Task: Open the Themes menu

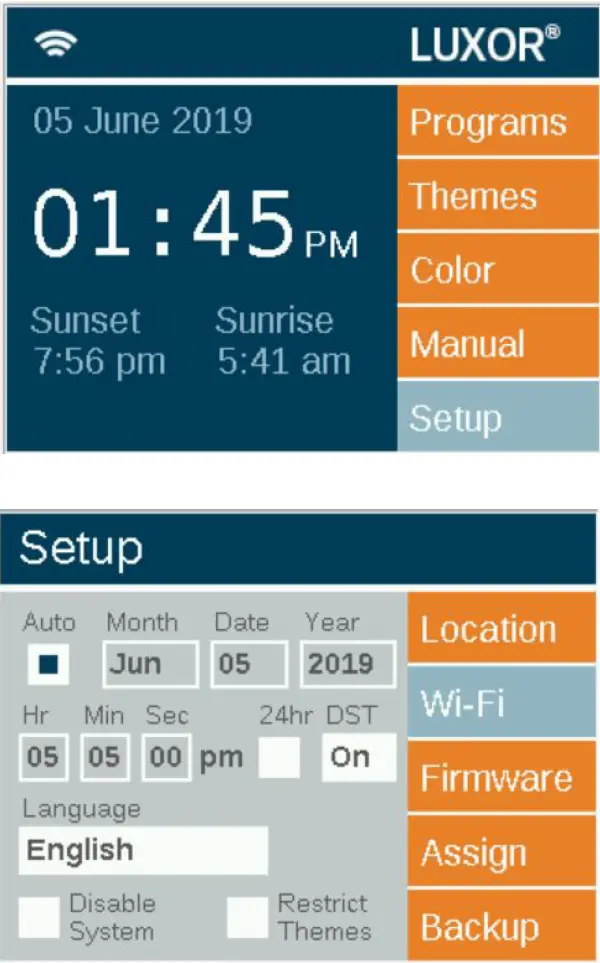Action: [x=497, y=196]
